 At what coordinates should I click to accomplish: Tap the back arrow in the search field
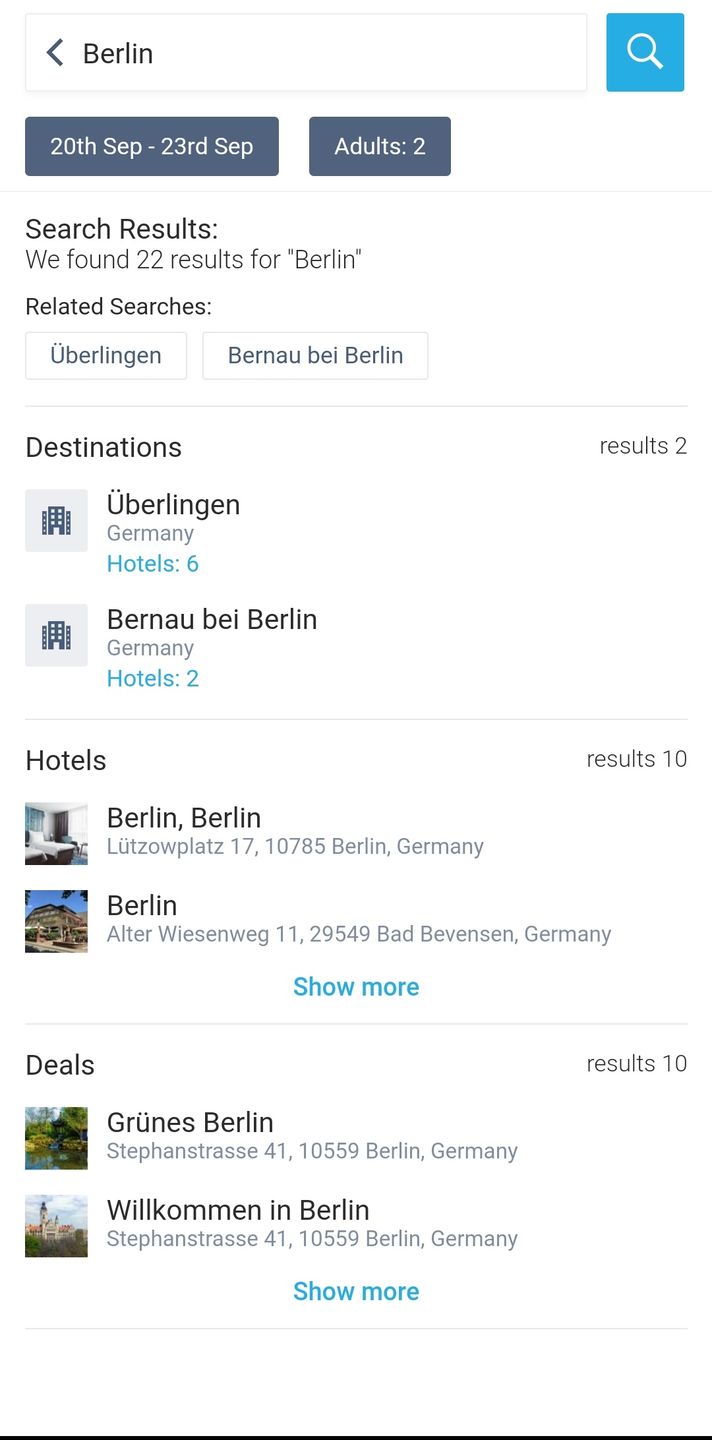55,53
